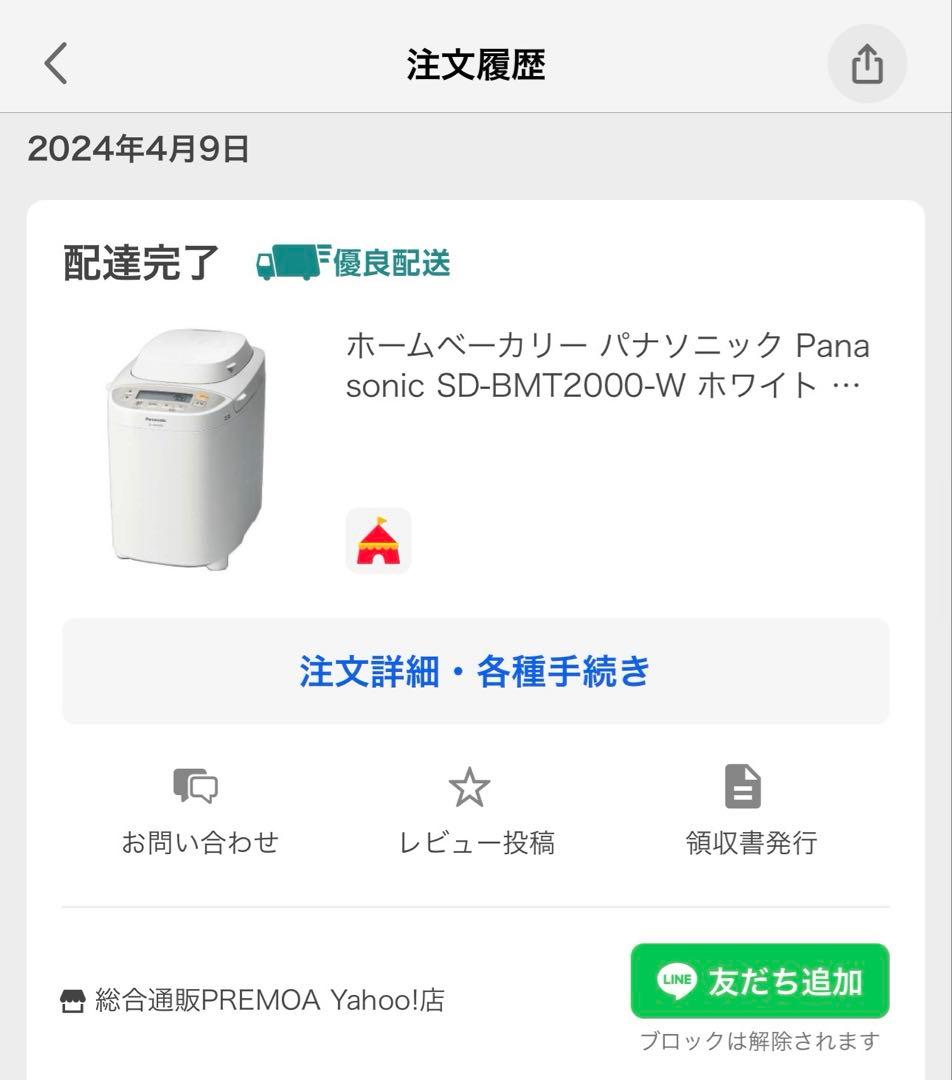Tap the back chevron at top left
Viewport: 952px width, 1080px height.
pos(55,63)
